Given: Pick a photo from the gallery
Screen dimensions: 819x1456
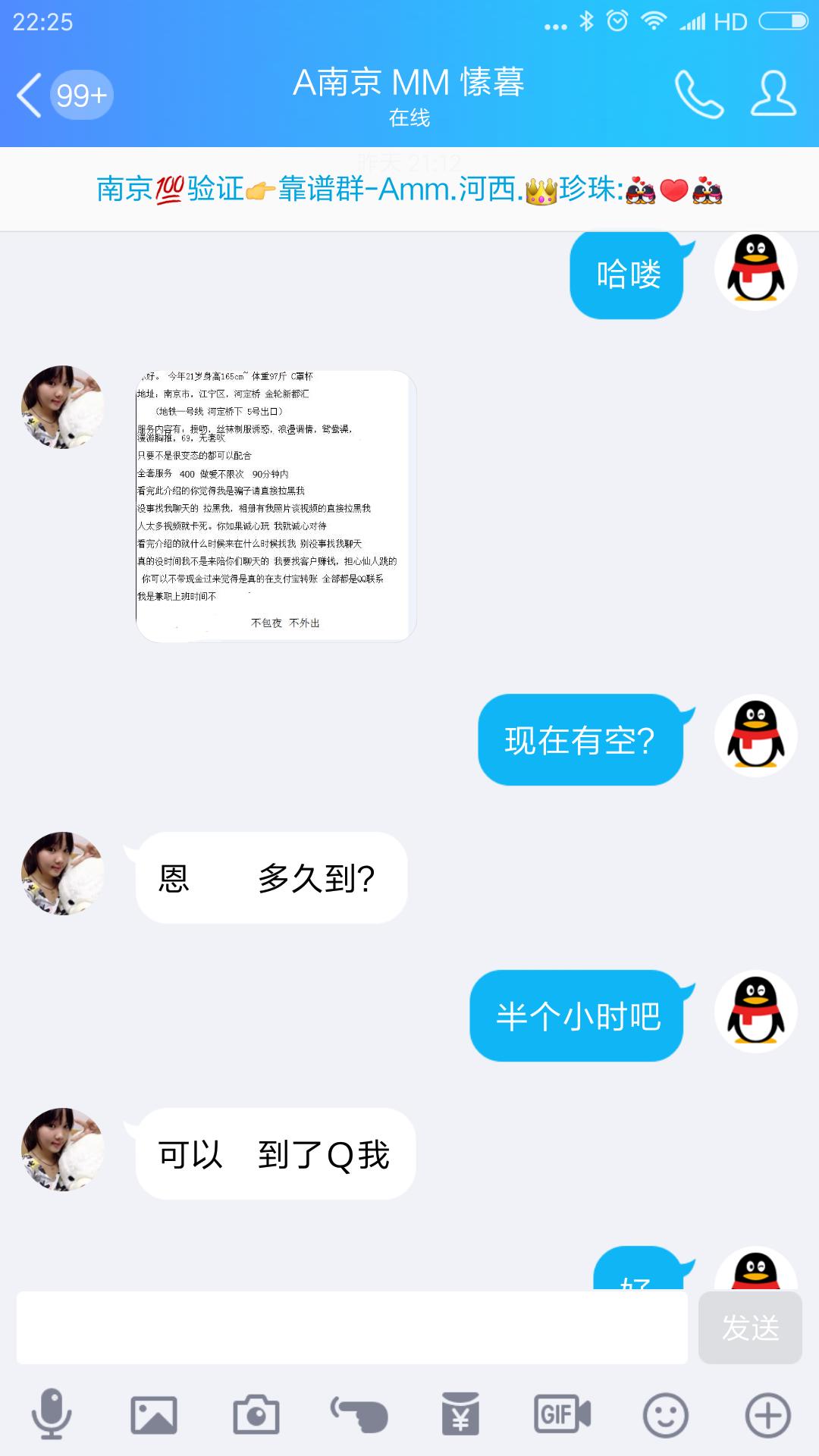Looking at the screenshot, I should (x=154, y=1415).
